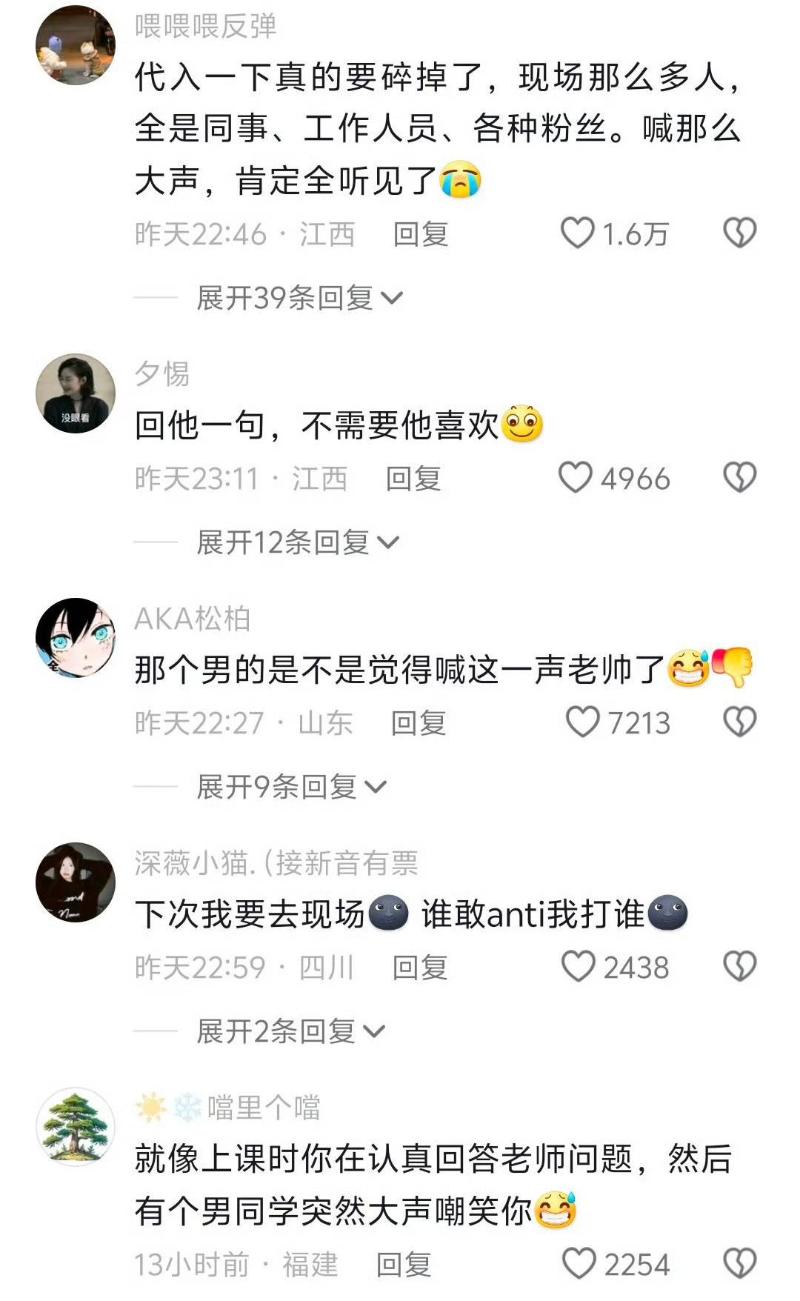Like AKA松柏's comment
The height and width of the screenshot is (1301, 800).
[583, 722]
